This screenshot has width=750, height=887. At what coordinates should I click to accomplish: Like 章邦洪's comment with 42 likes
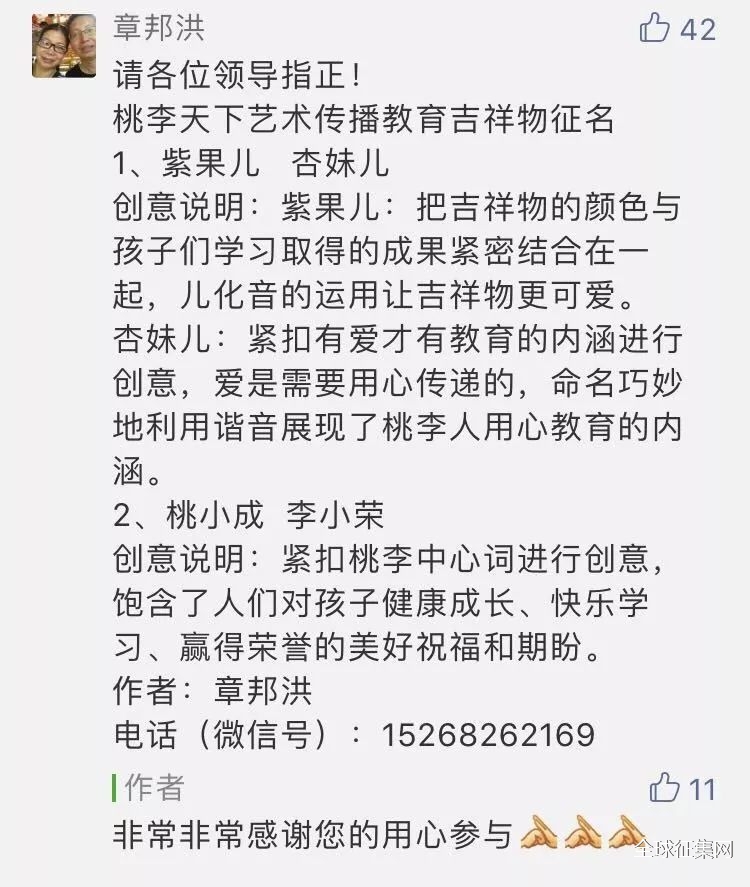pos(654,28)
